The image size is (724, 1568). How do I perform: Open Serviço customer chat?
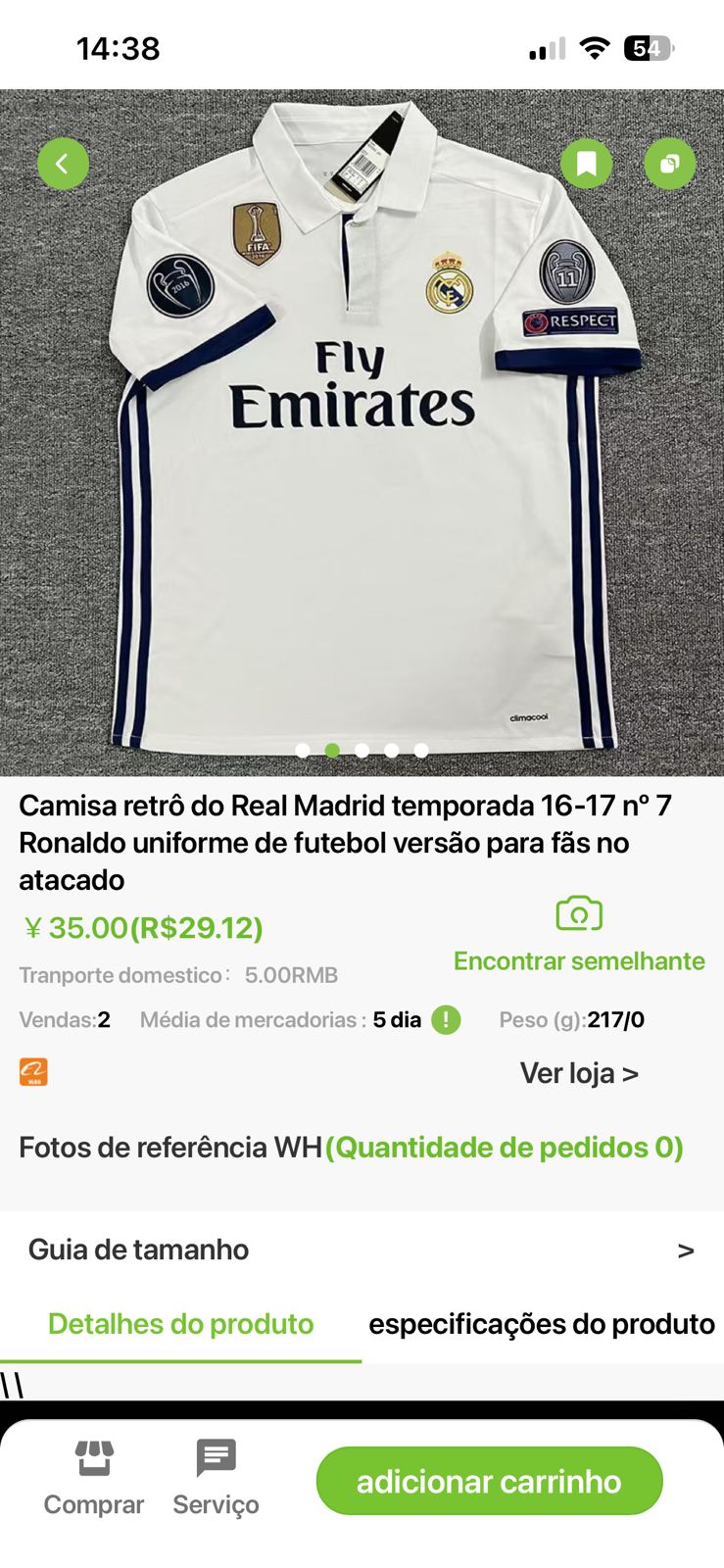216,1478
